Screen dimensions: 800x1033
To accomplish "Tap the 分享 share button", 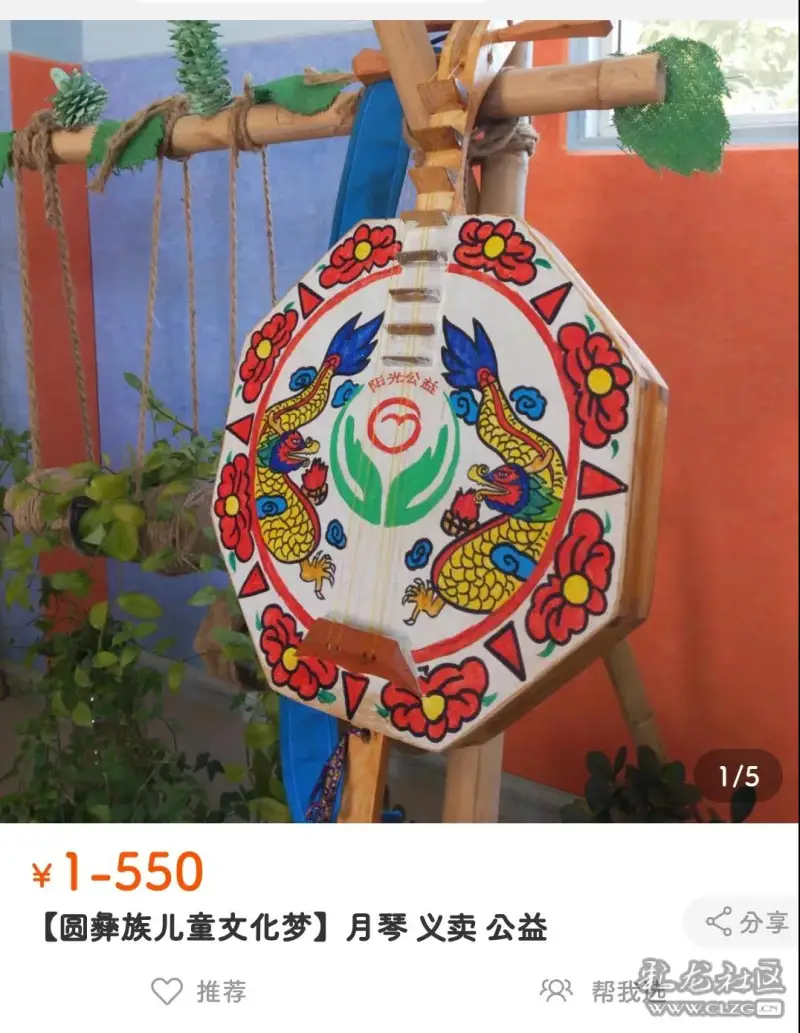I will 746,921.
